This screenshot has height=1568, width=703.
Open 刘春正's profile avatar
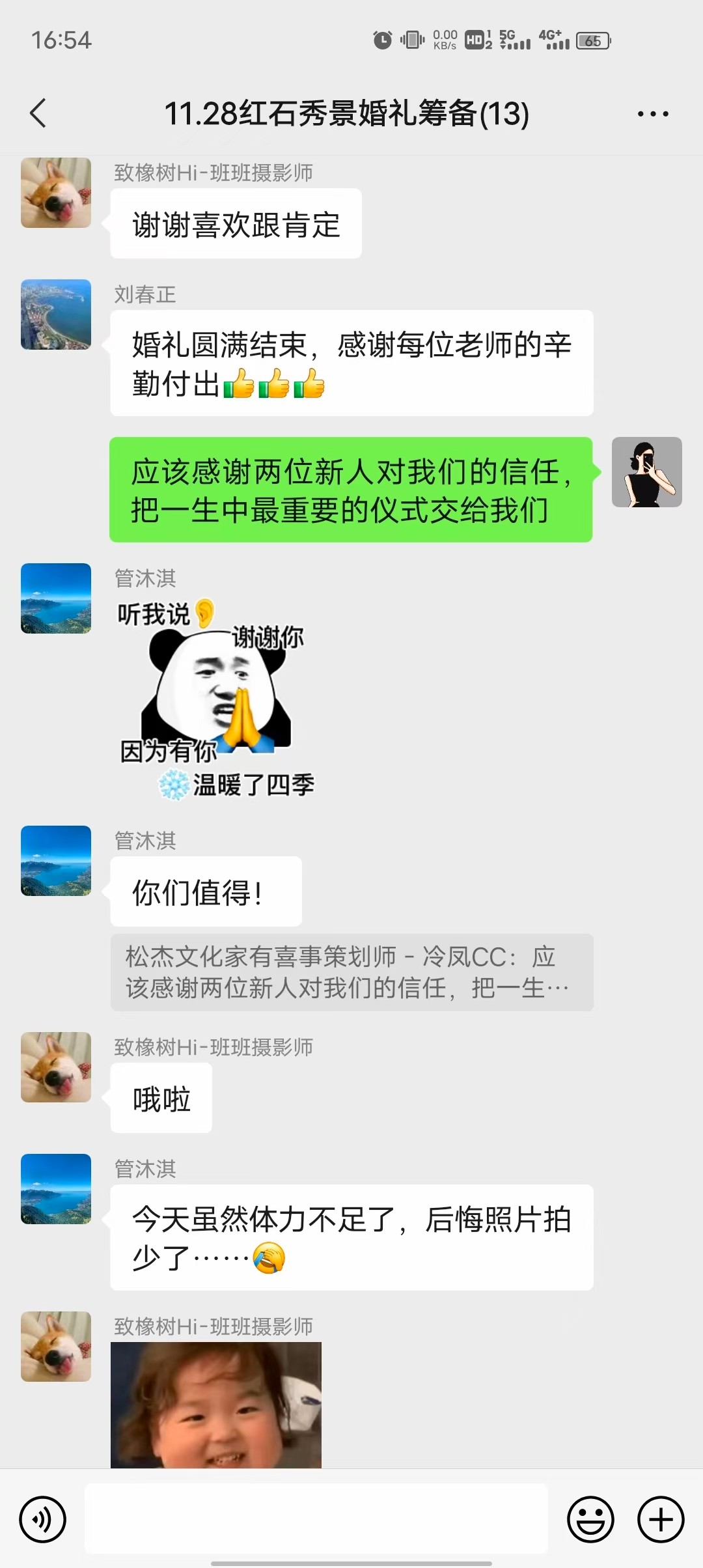coord(56,315)
